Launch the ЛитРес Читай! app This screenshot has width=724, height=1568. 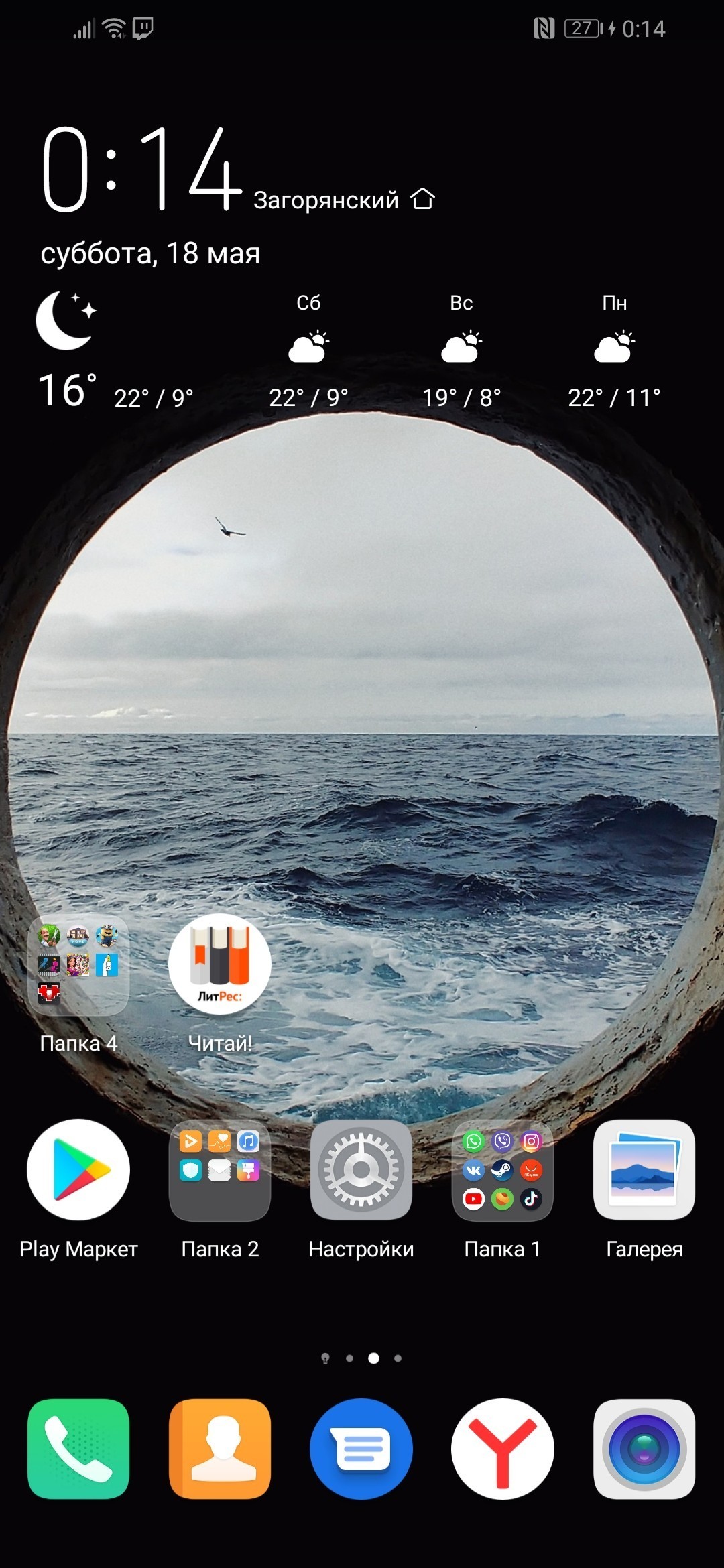pyautogui.click(x=220, y=965)
